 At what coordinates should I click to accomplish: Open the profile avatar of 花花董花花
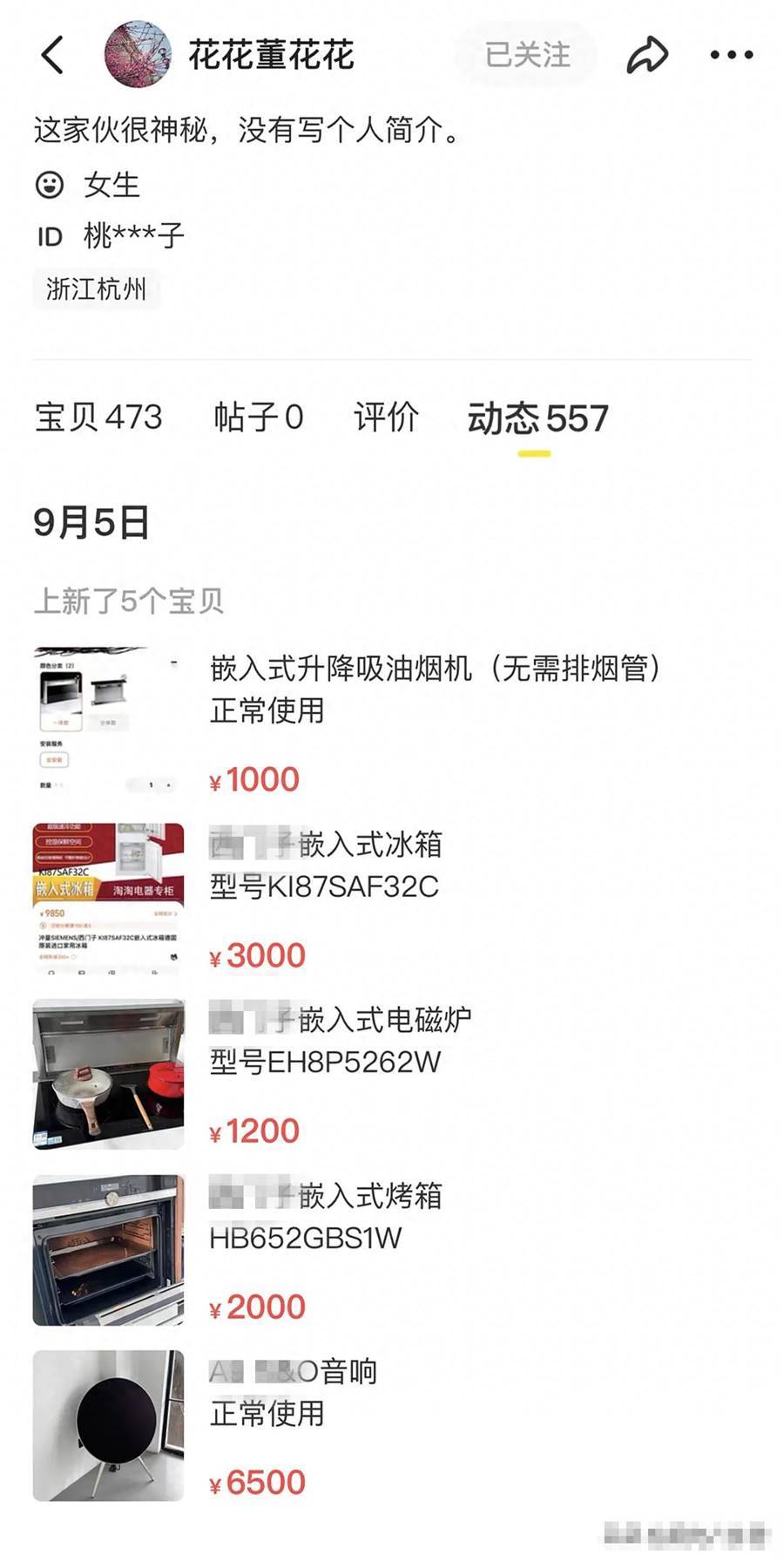click(x=138, y=55)
